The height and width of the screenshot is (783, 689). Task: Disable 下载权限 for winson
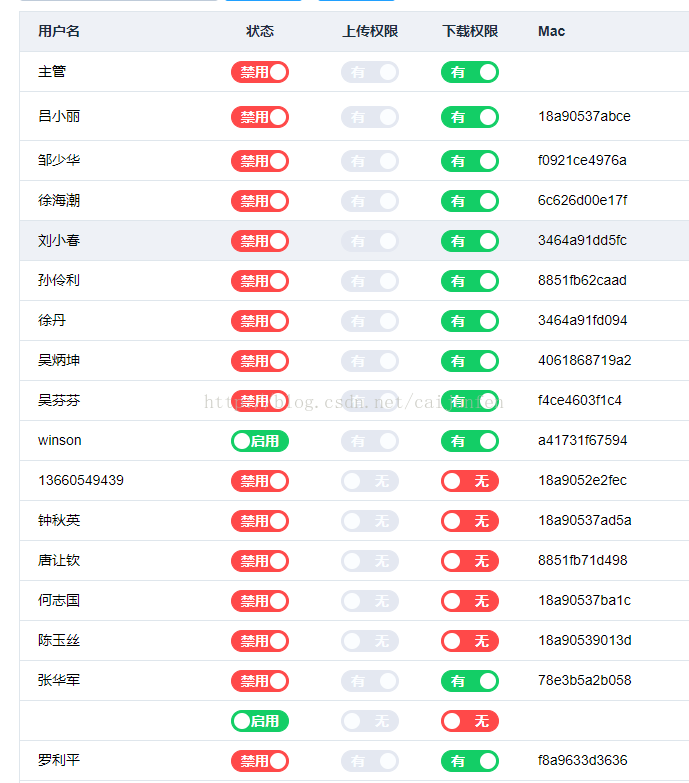[x=469, y=441]
